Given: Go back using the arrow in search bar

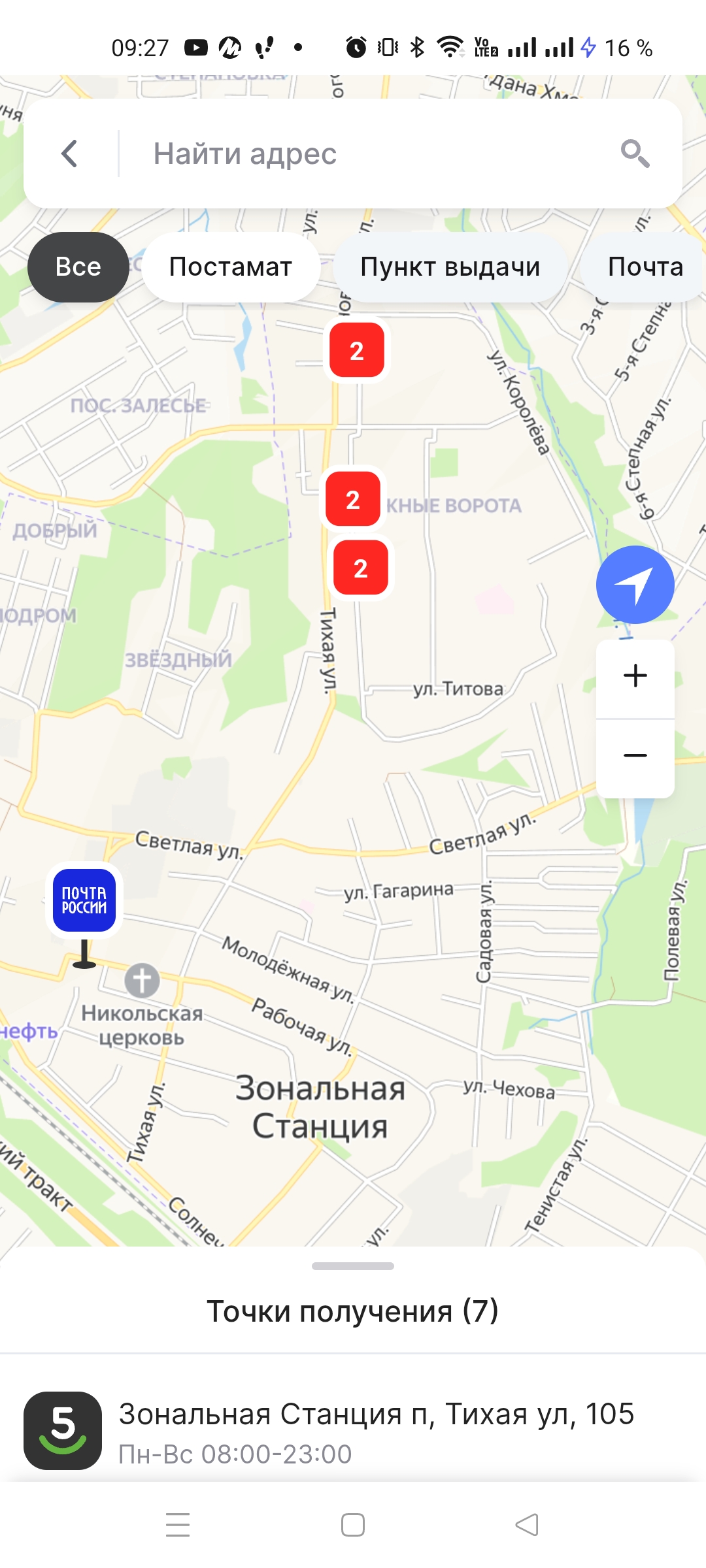Looking at the screenshot, I should point(70,154).
